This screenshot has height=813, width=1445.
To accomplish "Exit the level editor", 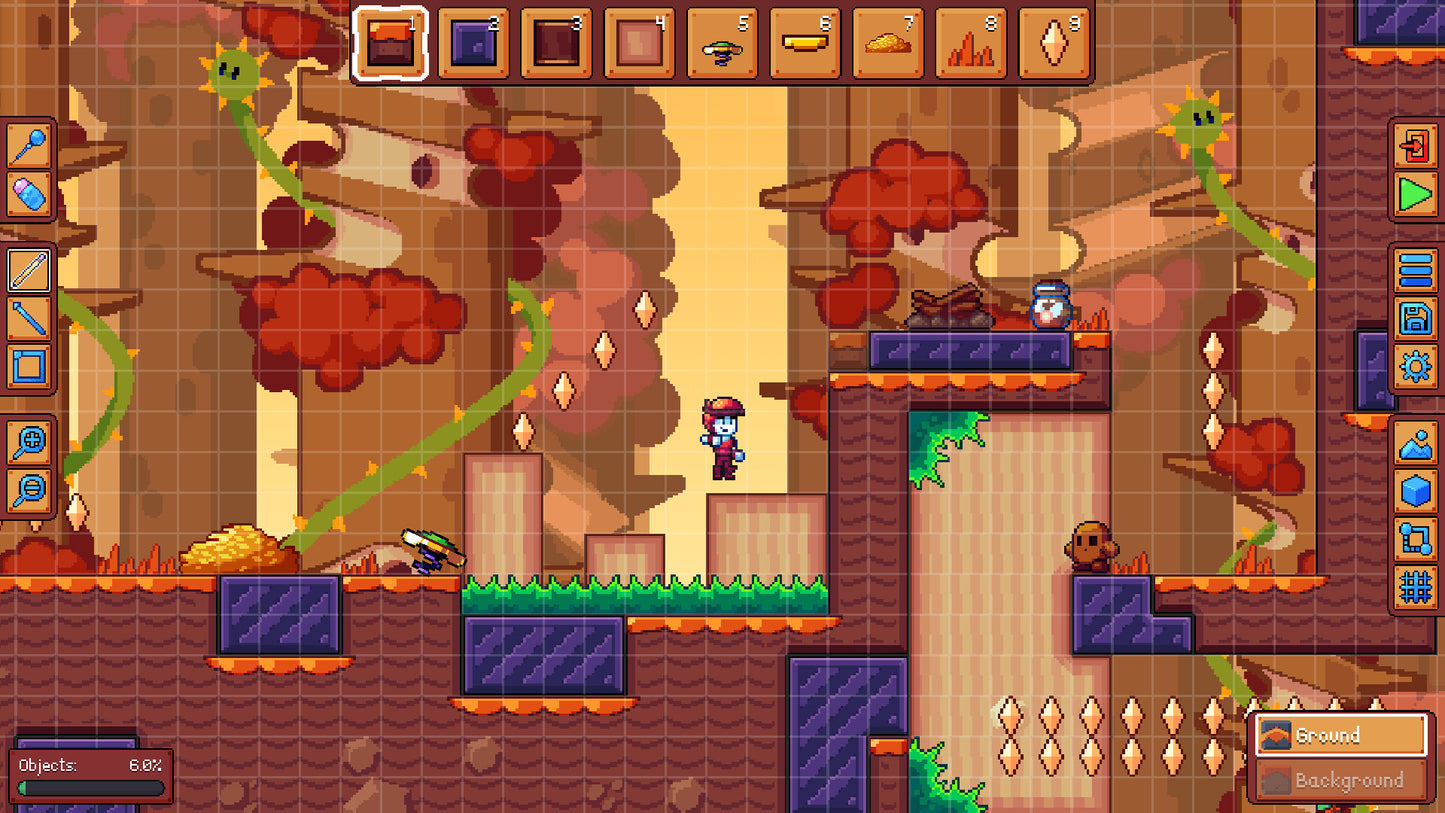I will click(x=1416, y=147).
